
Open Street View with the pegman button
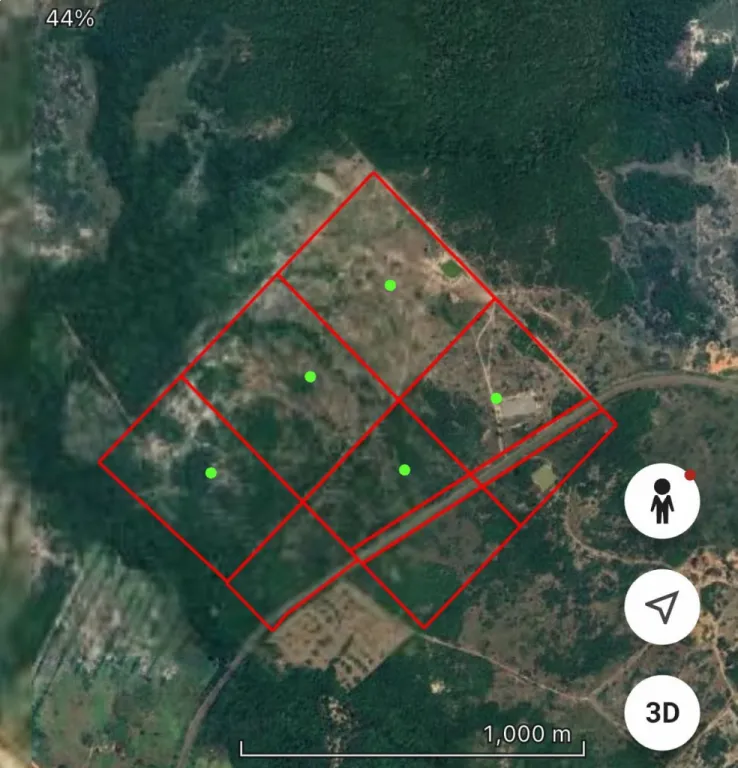(662, 501)
